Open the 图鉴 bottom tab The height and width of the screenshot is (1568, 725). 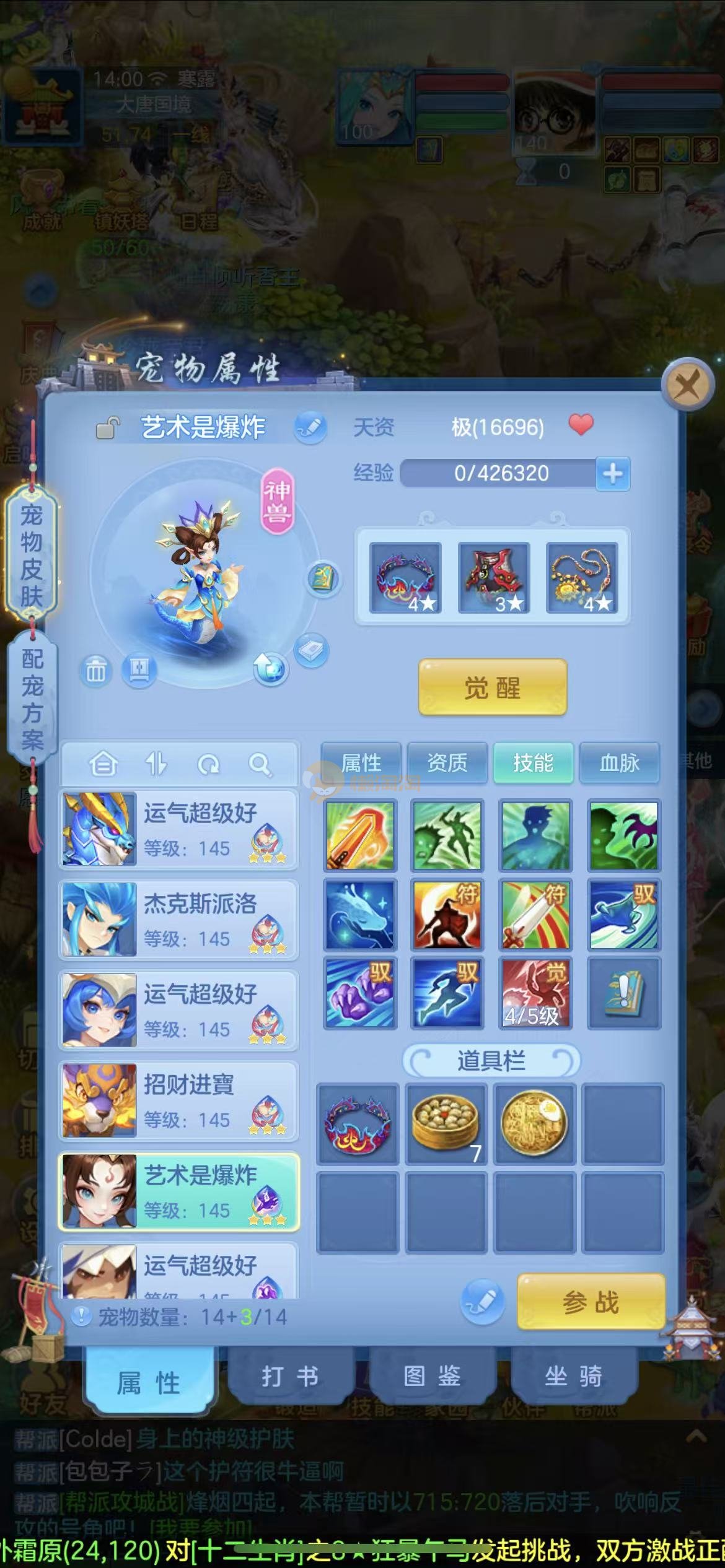(432, 1377)
